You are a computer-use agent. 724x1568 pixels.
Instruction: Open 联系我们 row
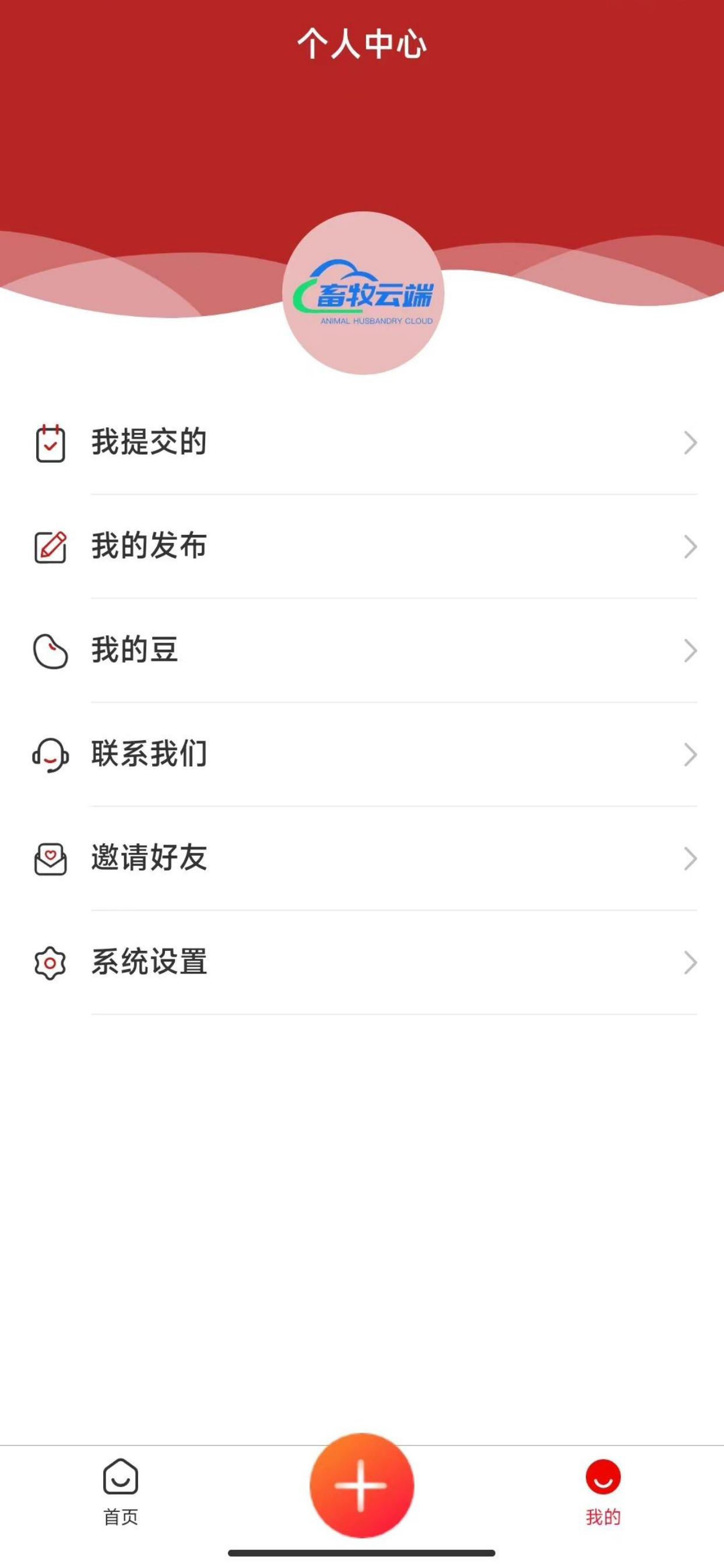tap(362, 755)
